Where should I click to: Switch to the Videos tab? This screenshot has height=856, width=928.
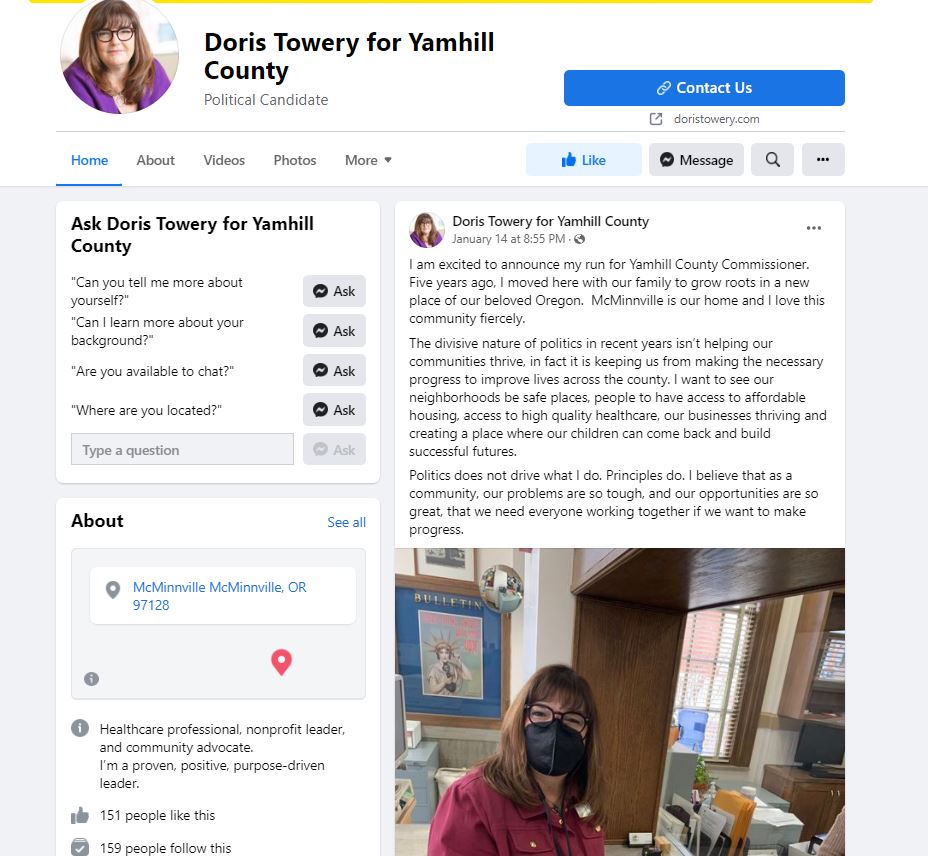click(x=224, y=160)
